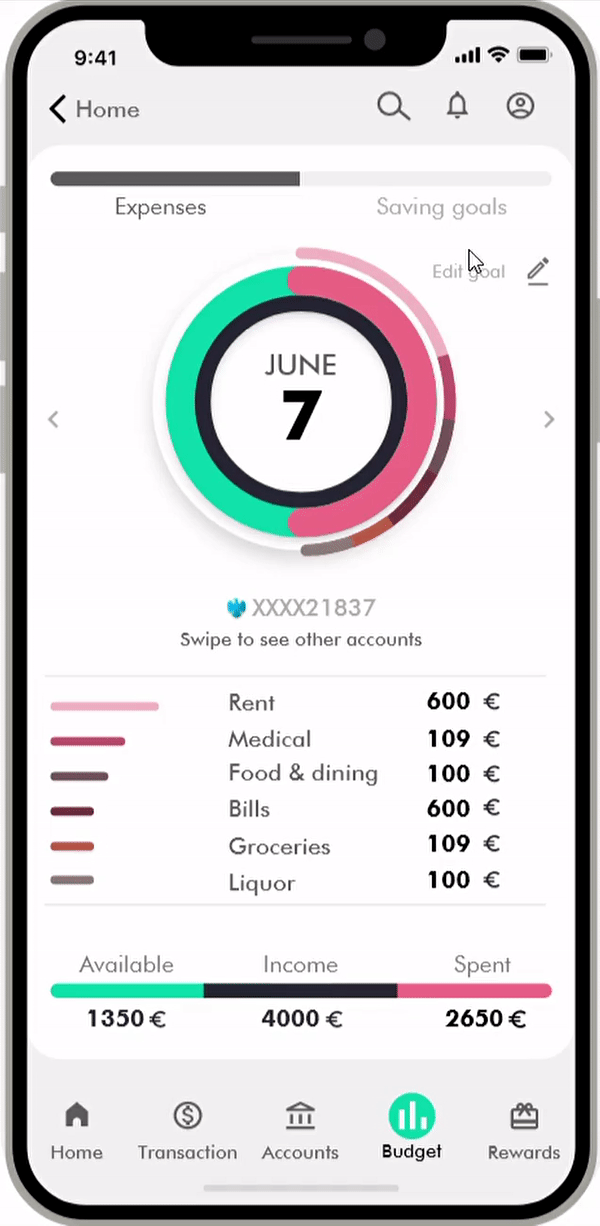The width and height of the screenshot is (600, 1226).
Task: Go to Home in bottom navigation
Action: [x=77, y=1129]
